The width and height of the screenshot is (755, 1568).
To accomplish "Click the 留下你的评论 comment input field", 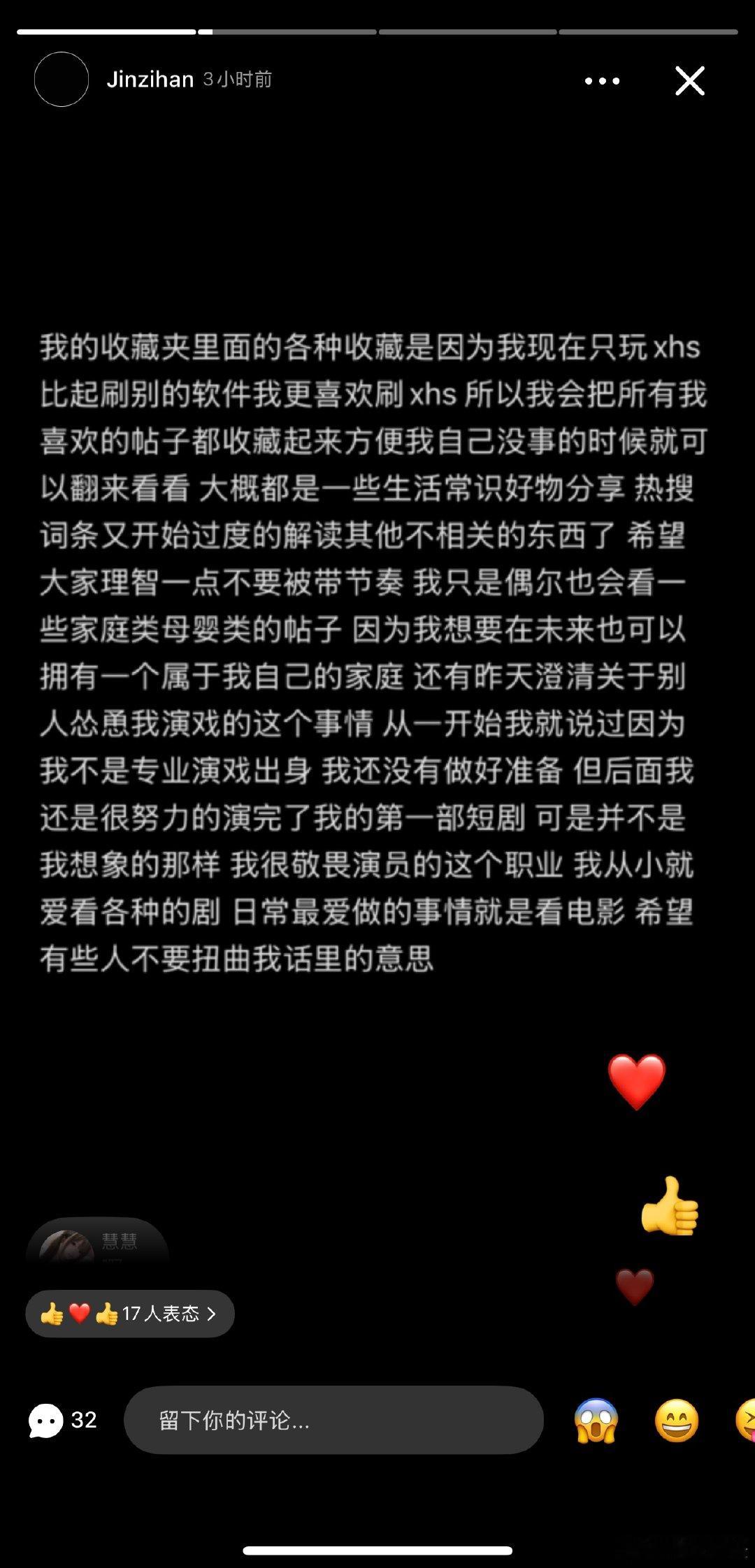I will (329, 1419).
